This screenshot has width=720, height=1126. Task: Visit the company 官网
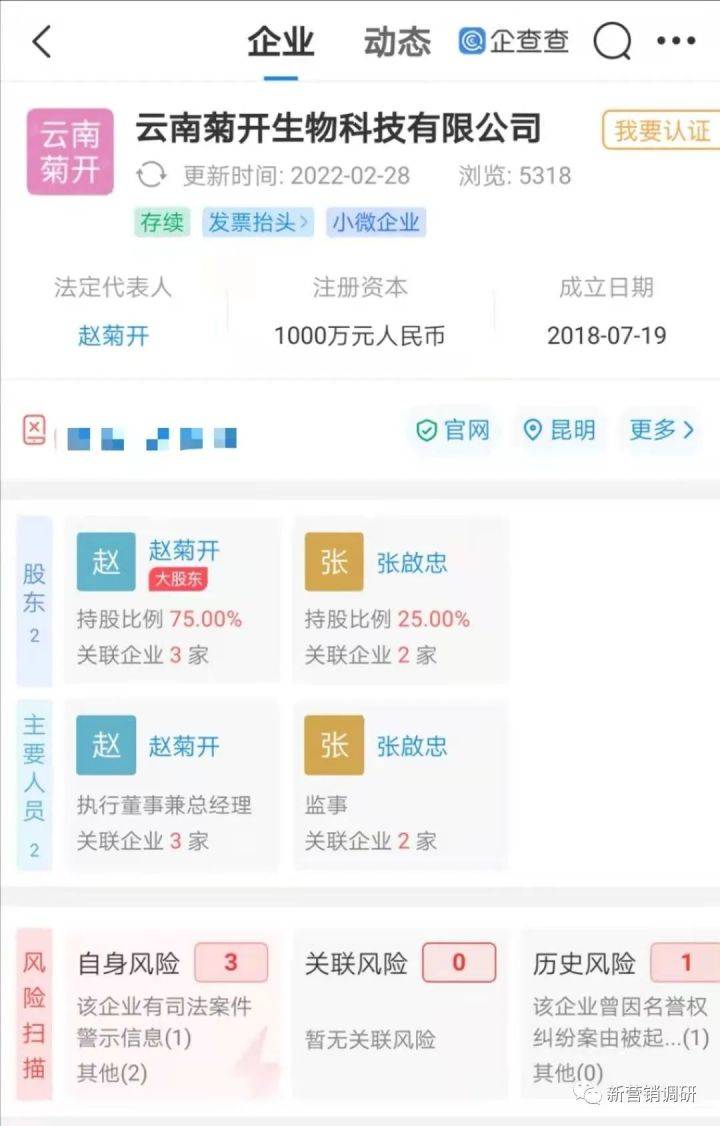point(454,430)
